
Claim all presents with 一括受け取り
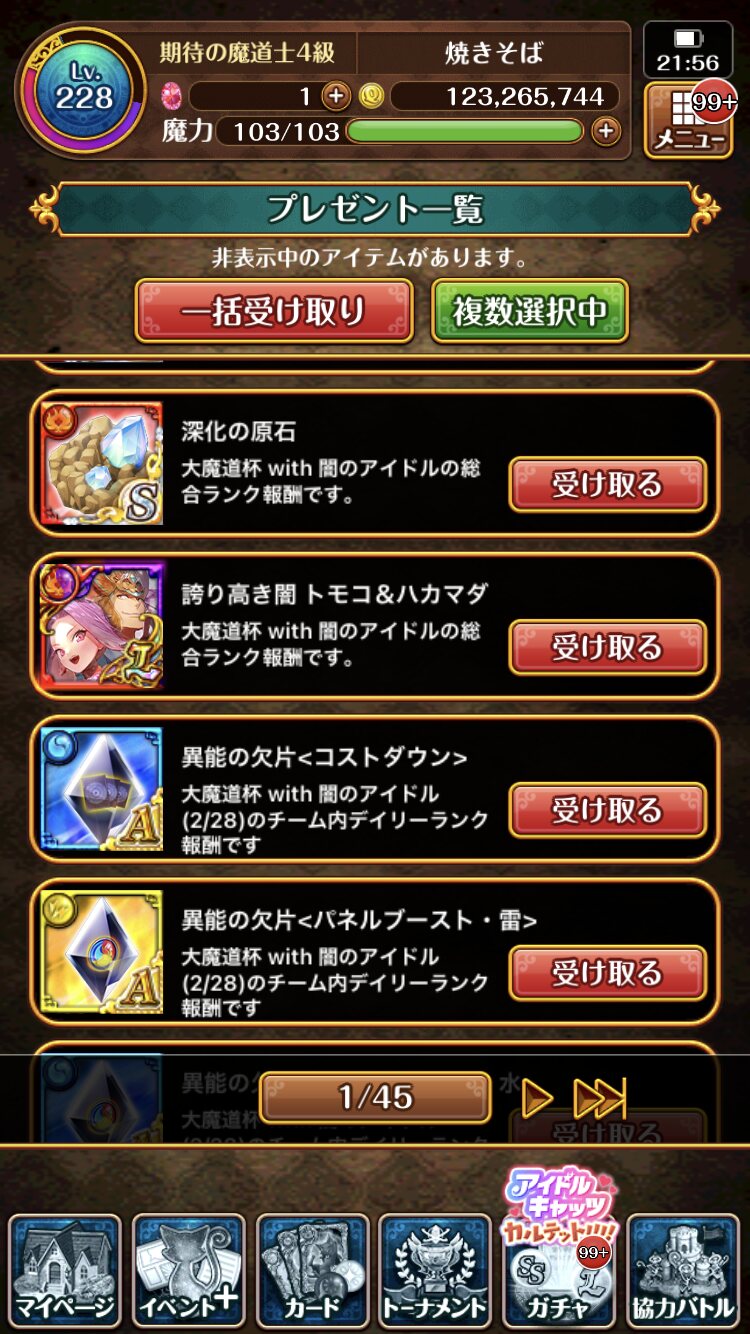[x=274, y=311]
